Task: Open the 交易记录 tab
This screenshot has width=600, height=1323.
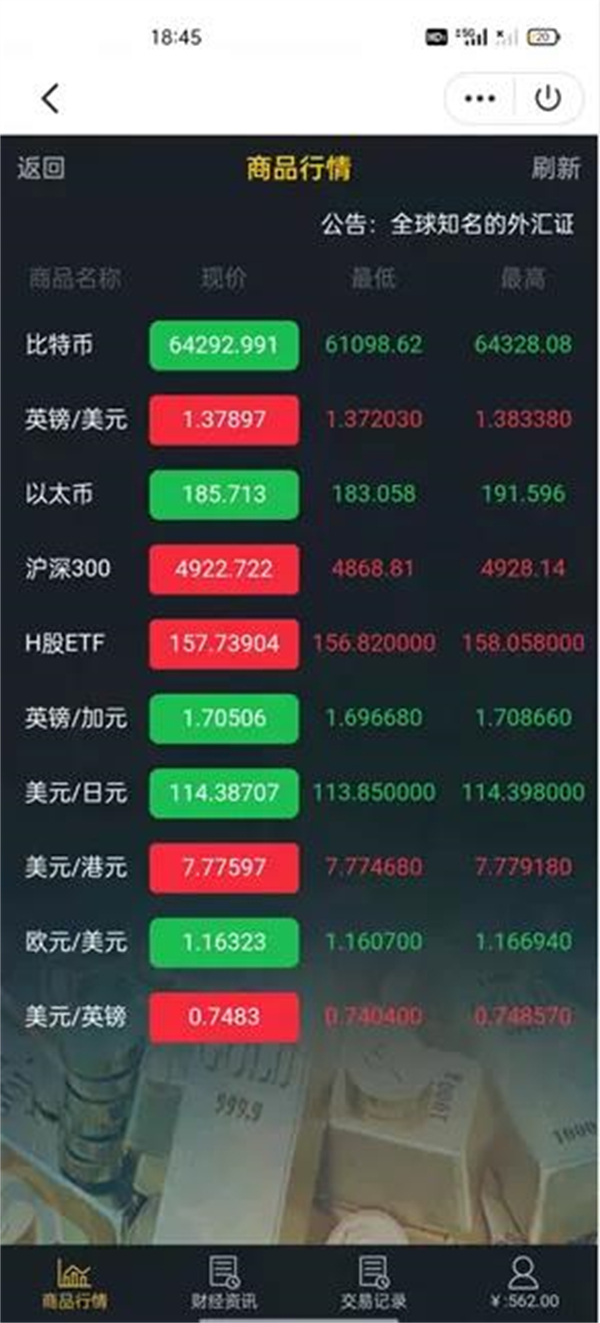Action: [x=374, y=1283]
